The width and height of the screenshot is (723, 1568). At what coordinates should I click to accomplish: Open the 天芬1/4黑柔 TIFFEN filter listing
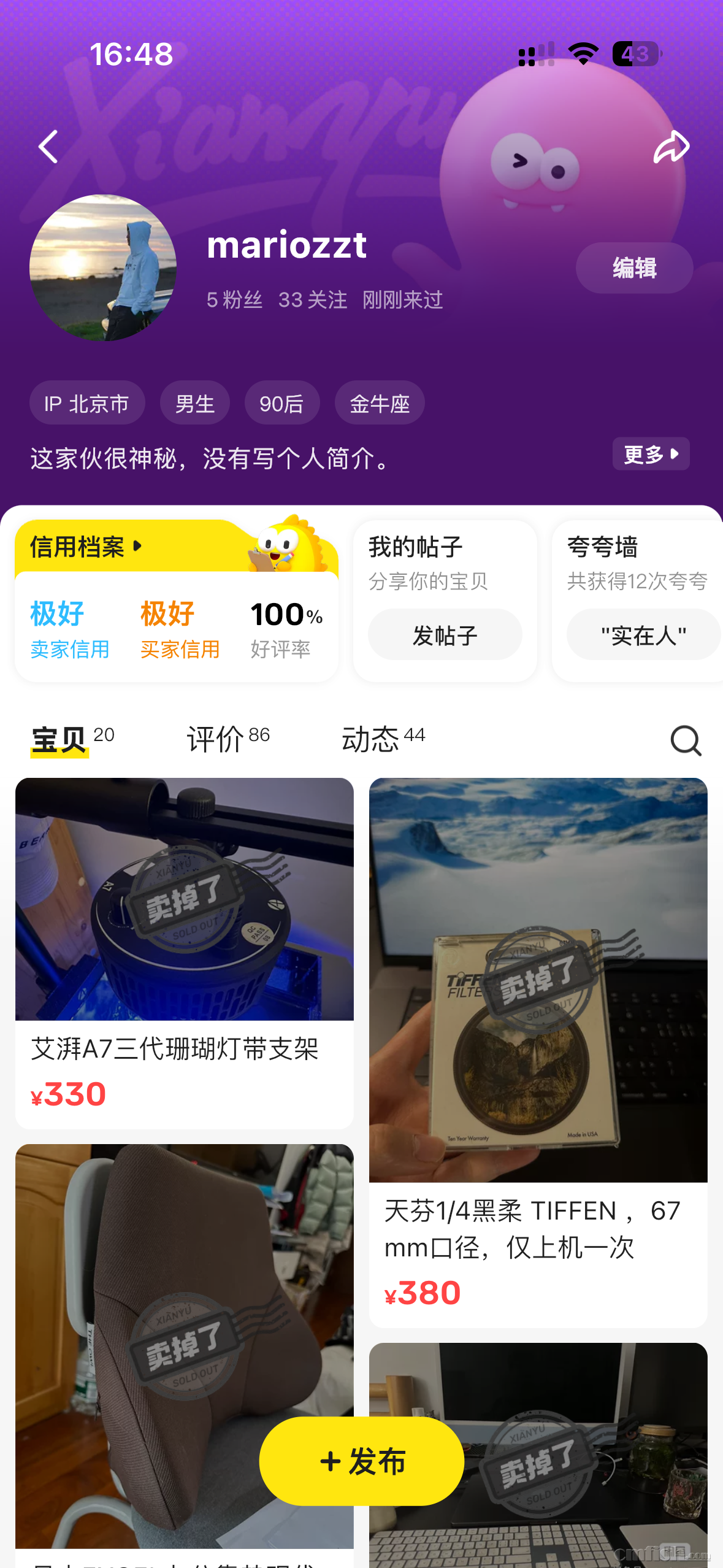[x=538, y=1043]
